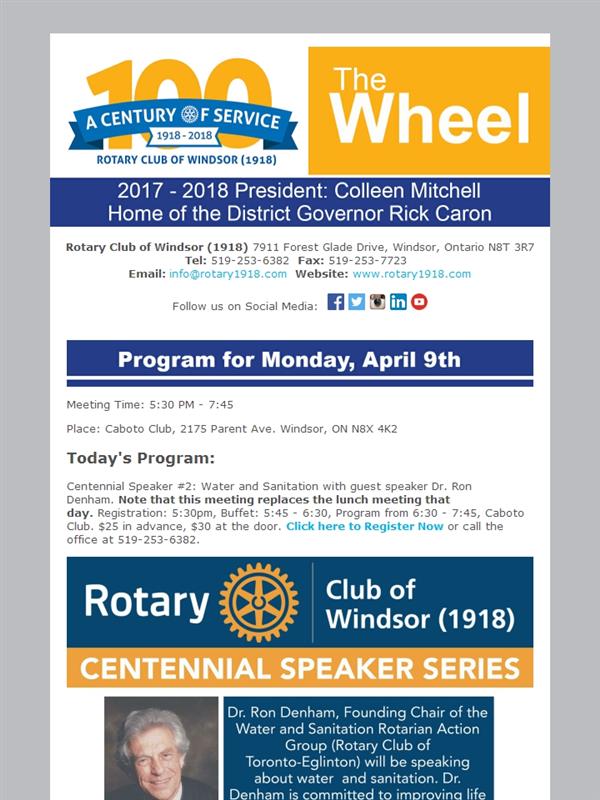This screenshot has height=800, width=600.
Task: Tap Click here to Register Now
Action: [364, 527]
